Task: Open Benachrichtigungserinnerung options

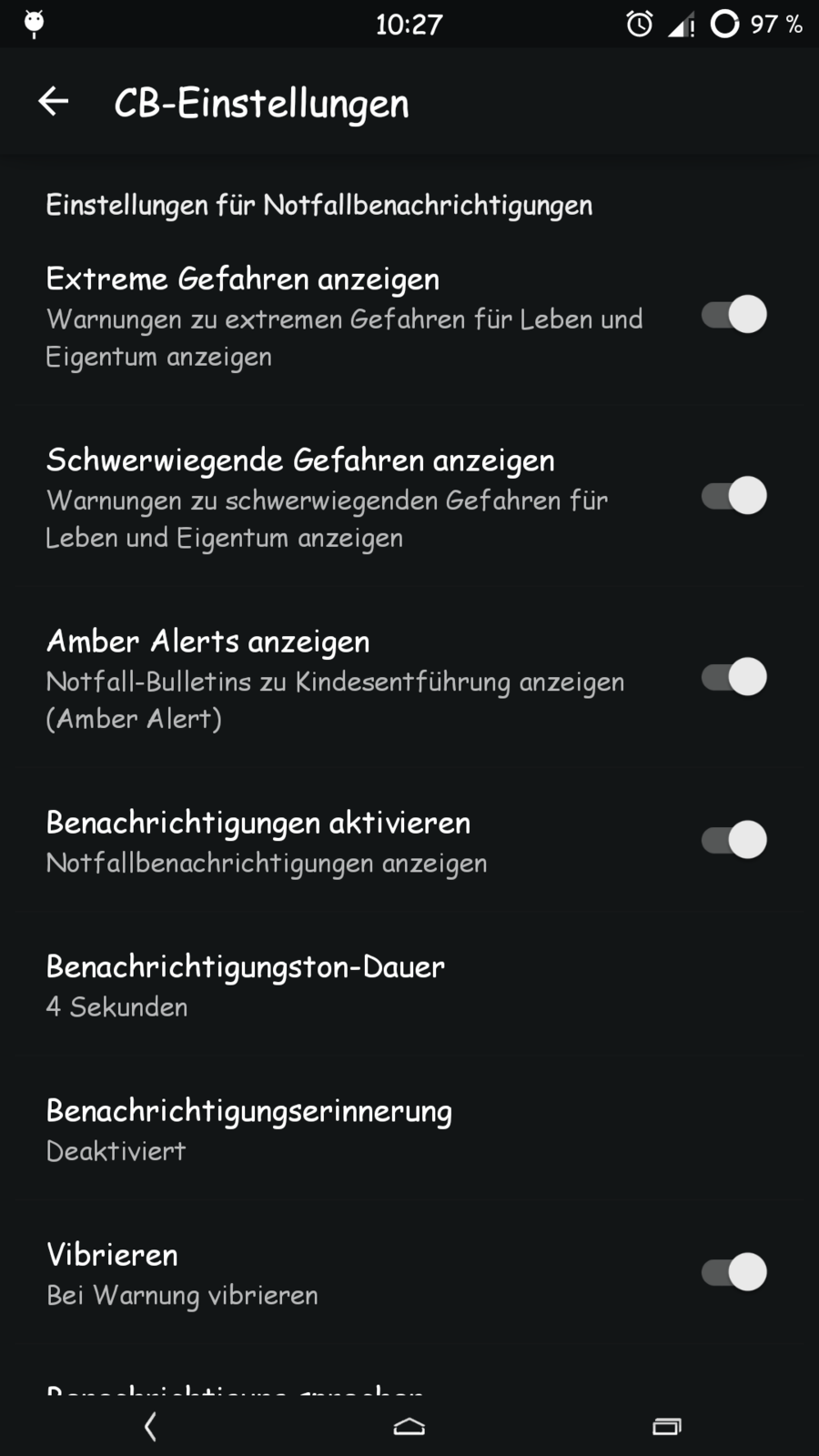Action: (x=248, y=1128)
